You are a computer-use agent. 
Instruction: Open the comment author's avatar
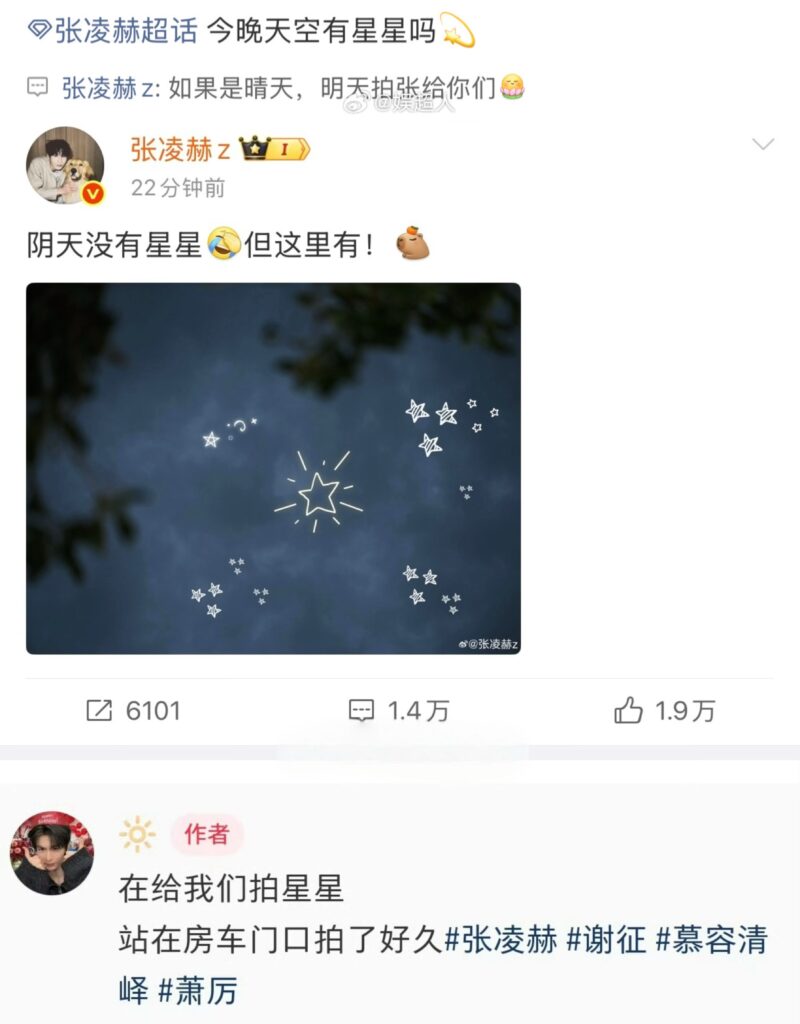coord(52,852)
